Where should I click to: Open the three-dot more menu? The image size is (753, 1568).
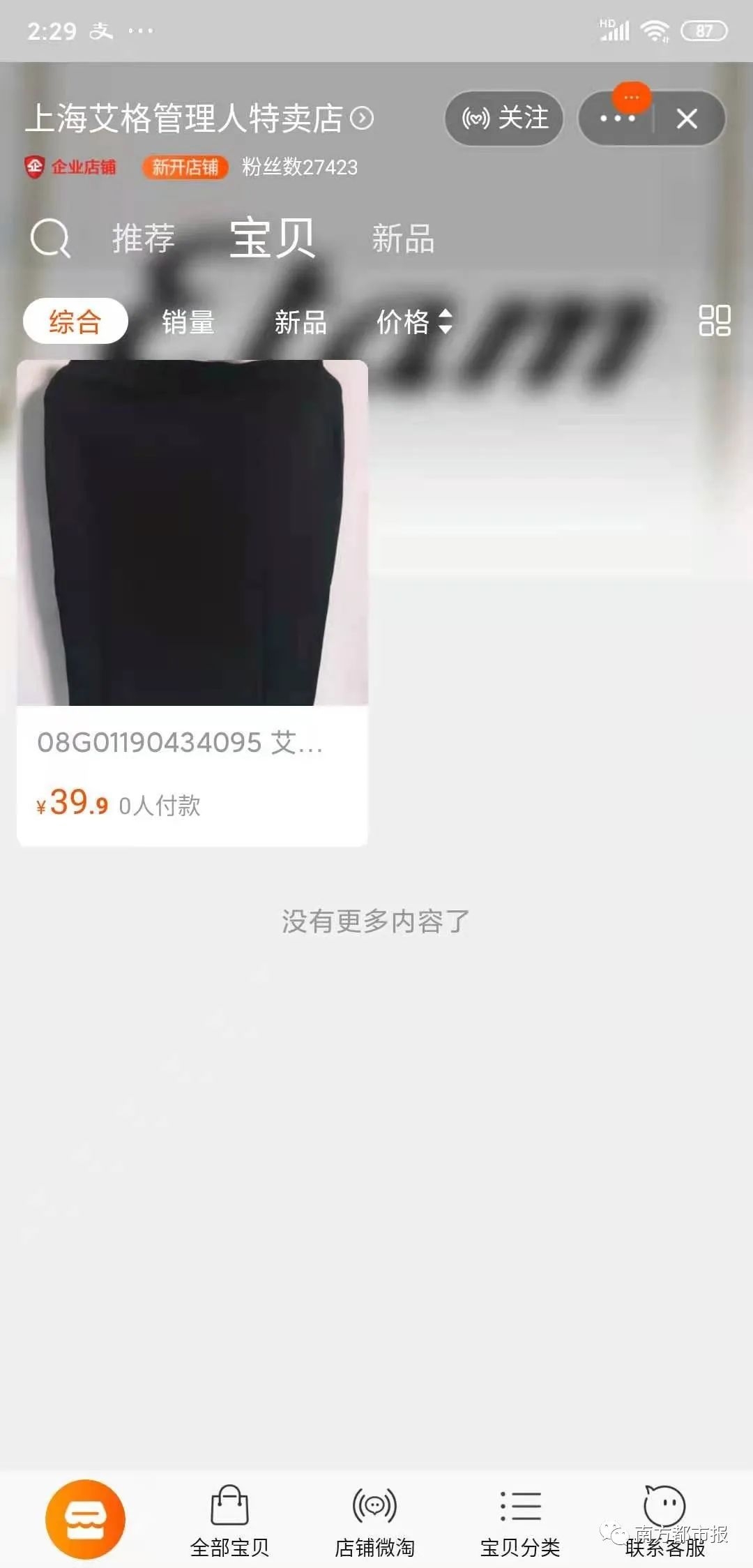tap(617, 119)
